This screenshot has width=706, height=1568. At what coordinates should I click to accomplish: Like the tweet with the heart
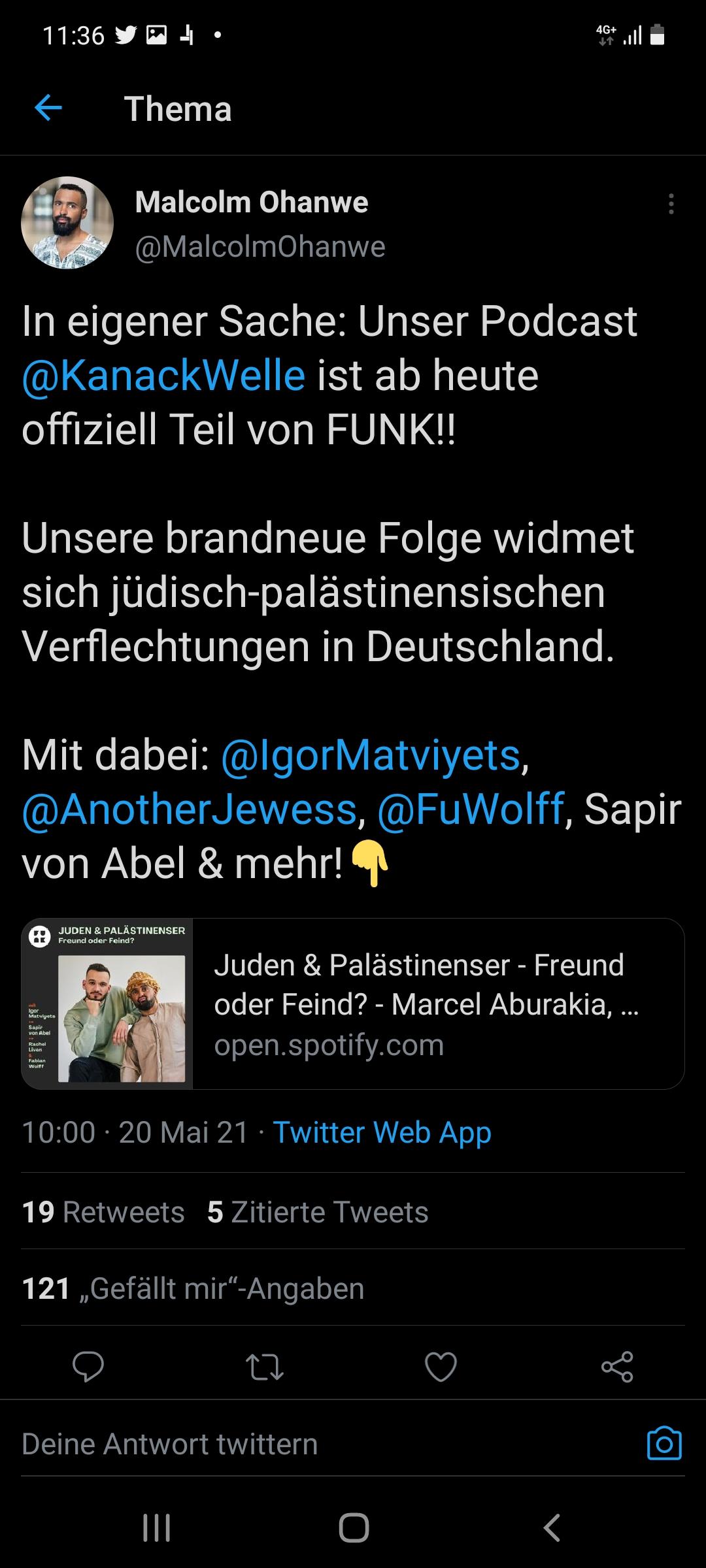click(x=441, y=1366)
